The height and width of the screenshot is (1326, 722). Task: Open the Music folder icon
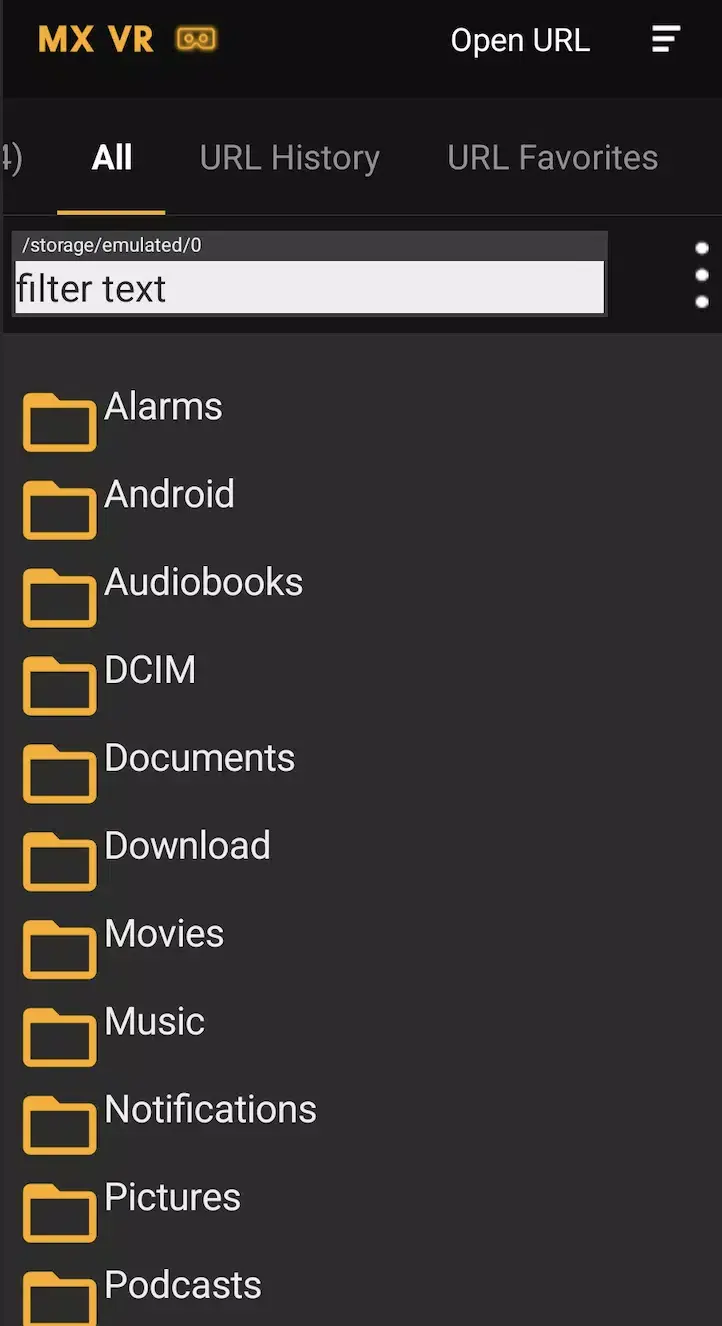coord(58,1037)
